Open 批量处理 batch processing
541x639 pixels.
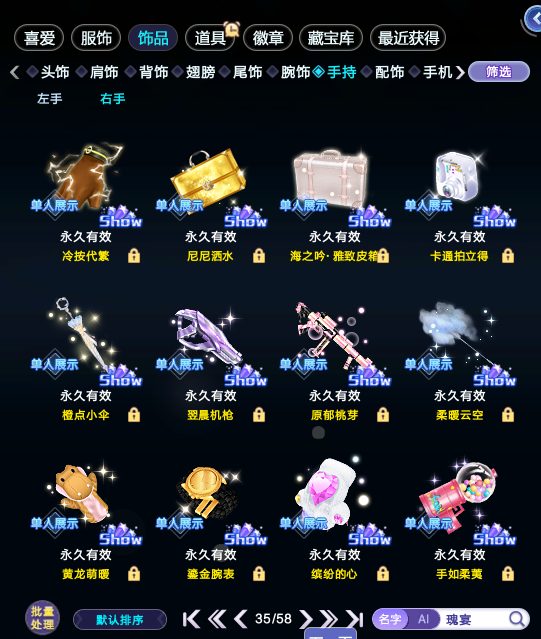click(42, 618)
